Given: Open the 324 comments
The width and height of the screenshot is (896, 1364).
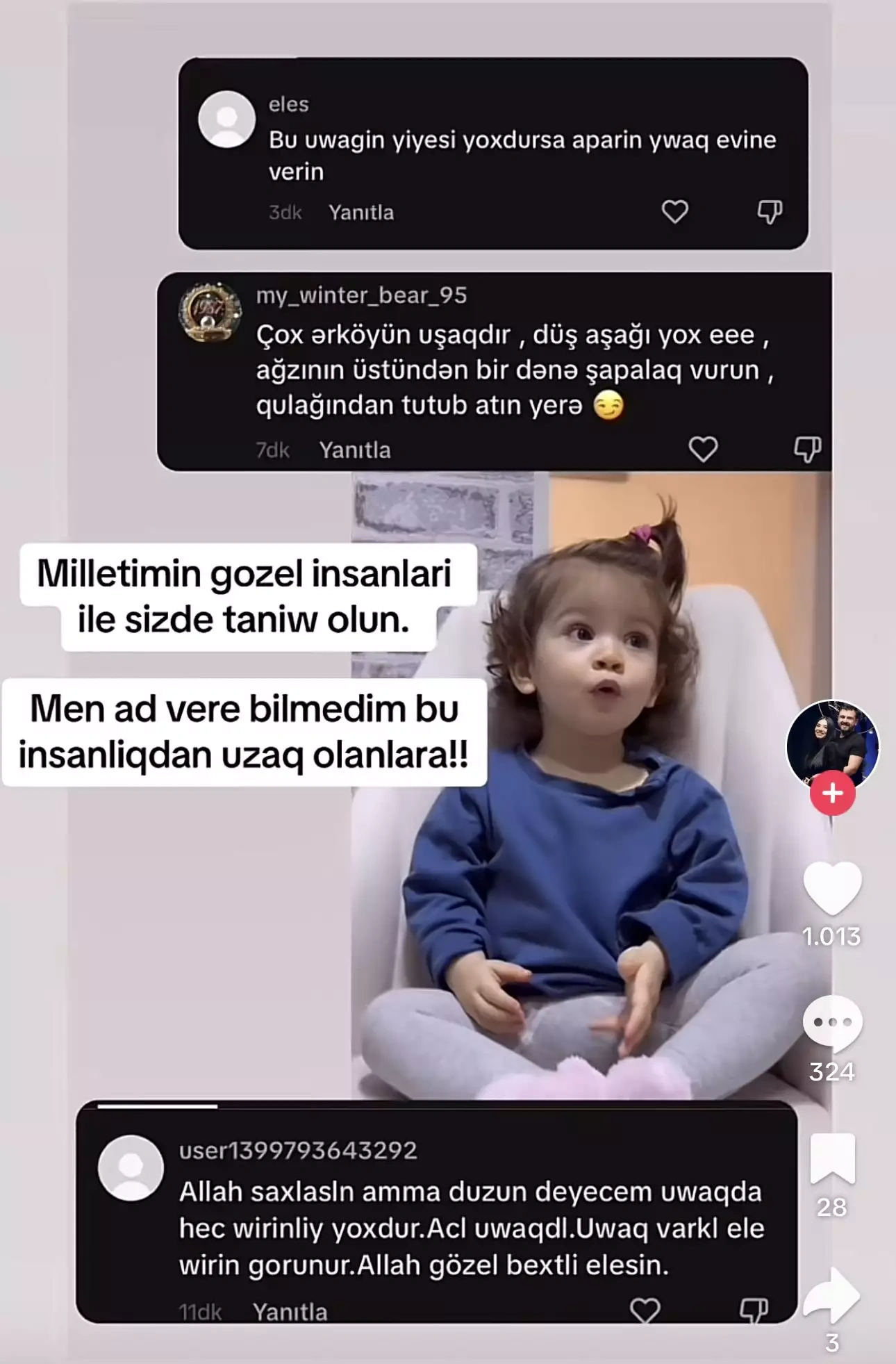Looking at the screenshot, I should [832, 1023].
